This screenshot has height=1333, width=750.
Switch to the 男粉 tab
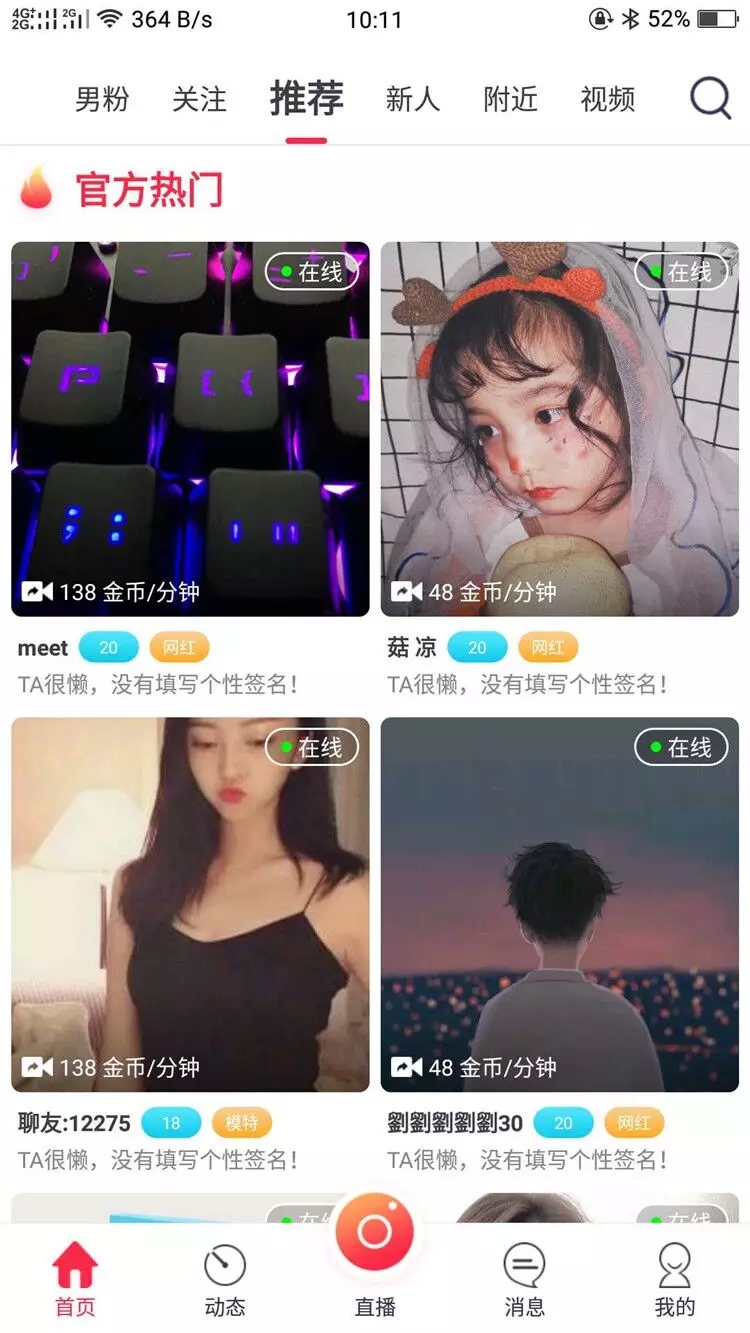coord(102,100)
